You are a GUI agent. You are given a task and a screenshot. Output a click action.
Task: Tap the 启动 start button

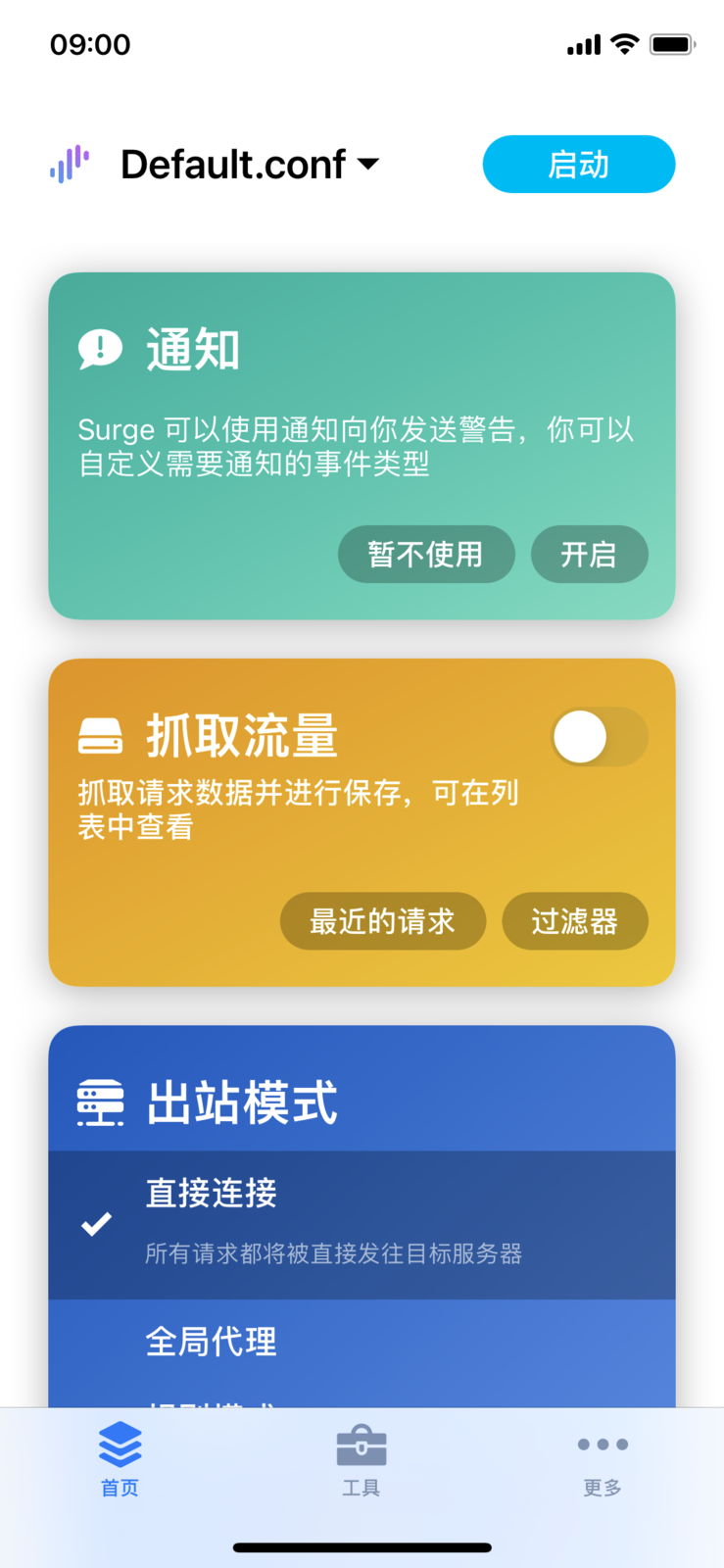pos(578,165)
